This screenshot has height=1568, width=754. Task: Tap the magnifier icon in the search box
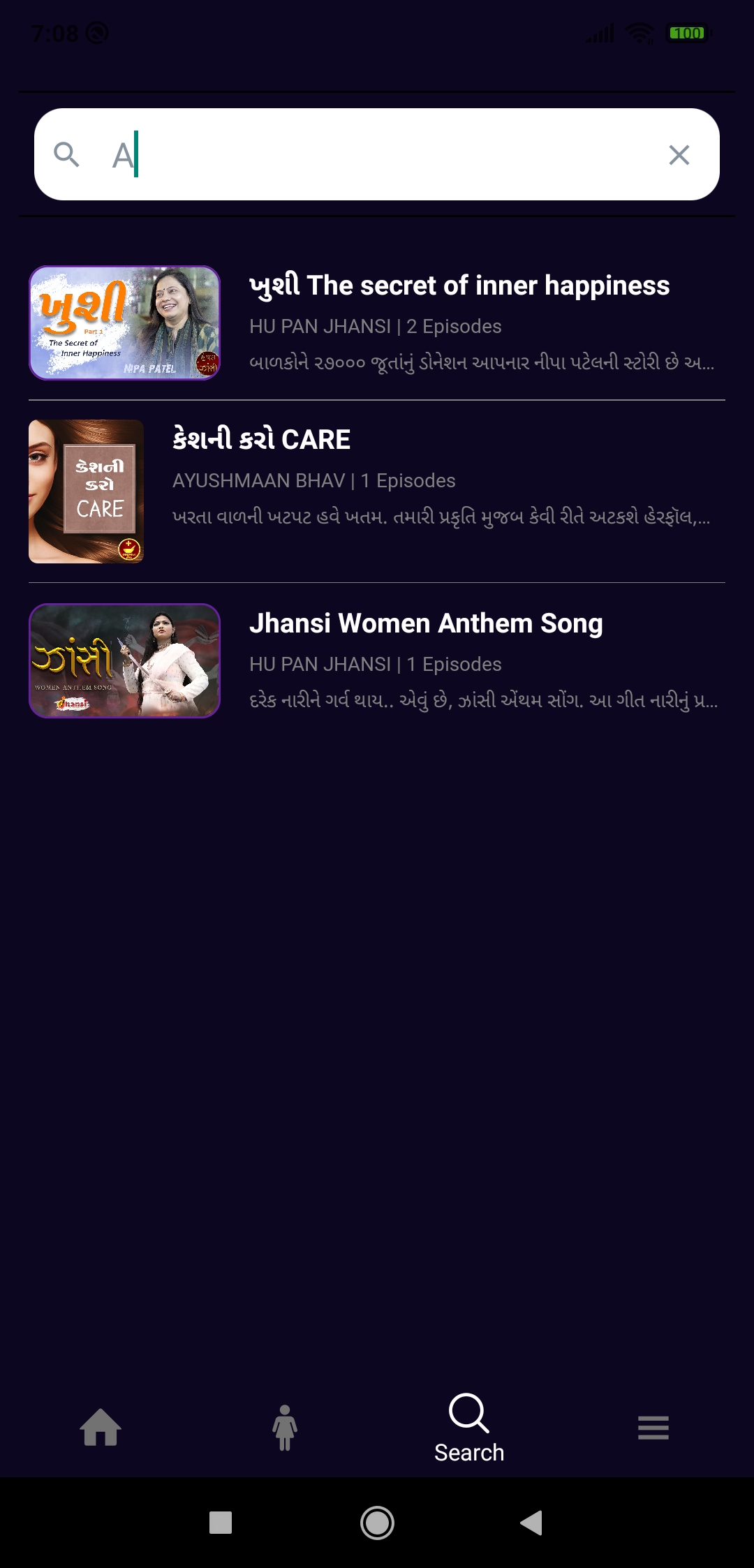tap(66, 154)
